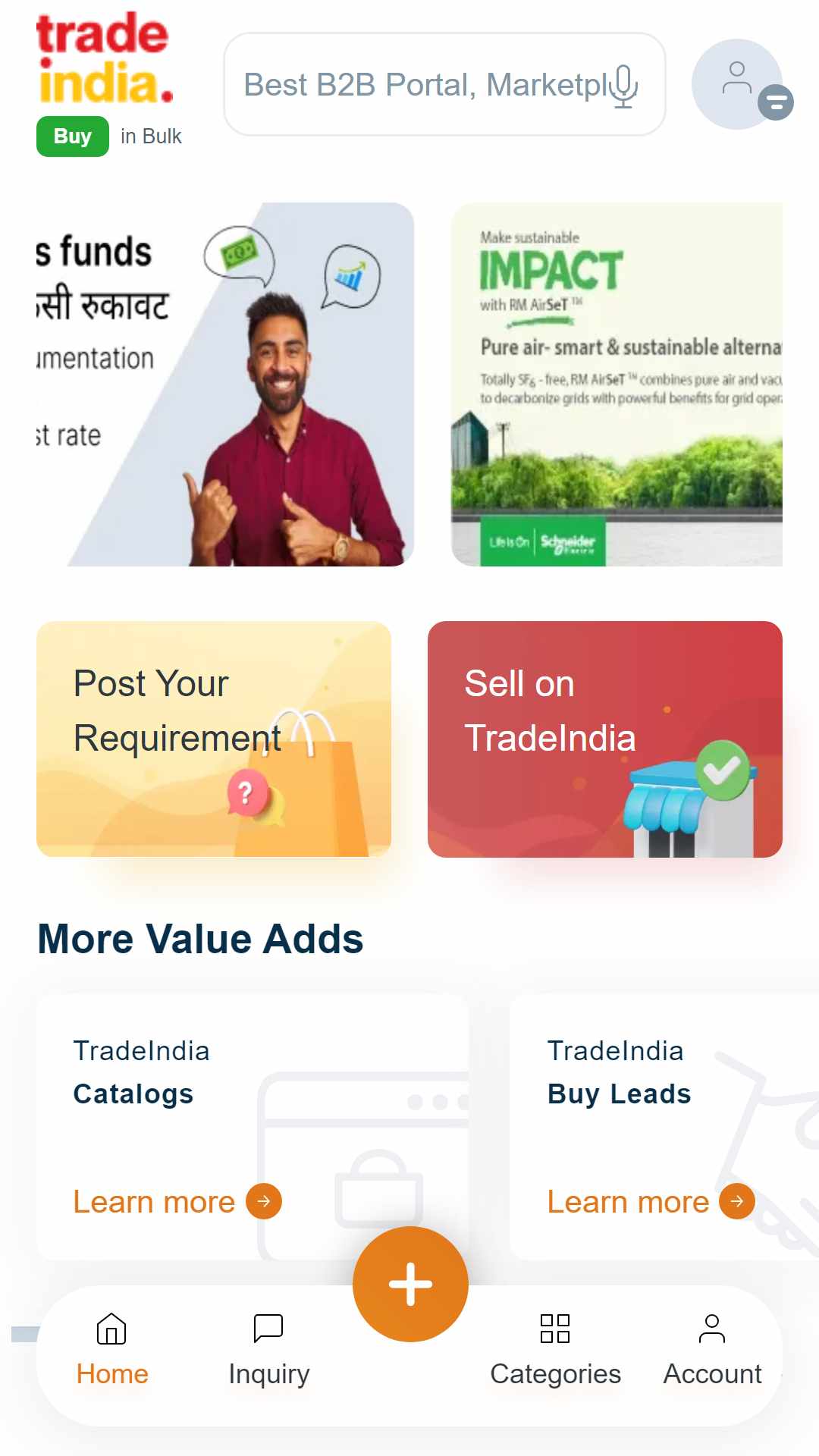This screenshot has height=1456, width=819.
Task: Open Sell on TradeIndia card
Action: (x=605, y=739)
